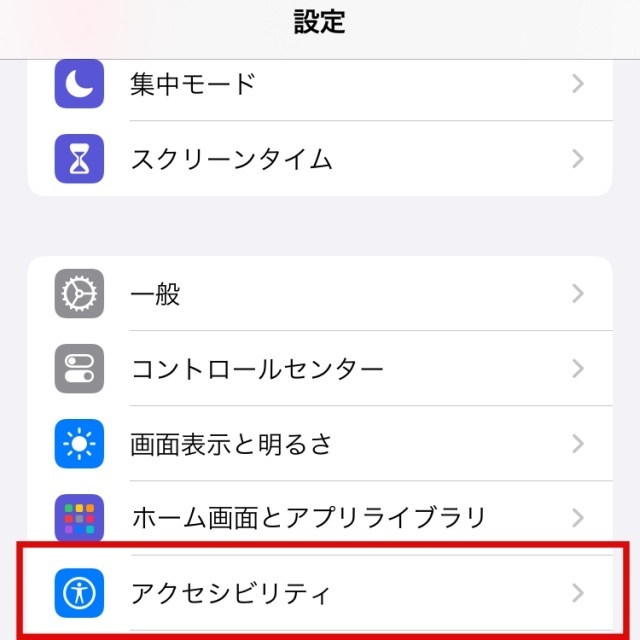Select ホーム画面とアプリライブラリ
This screenshot has height=640, width=640.
pyautogui.click(x=320, y=517)
